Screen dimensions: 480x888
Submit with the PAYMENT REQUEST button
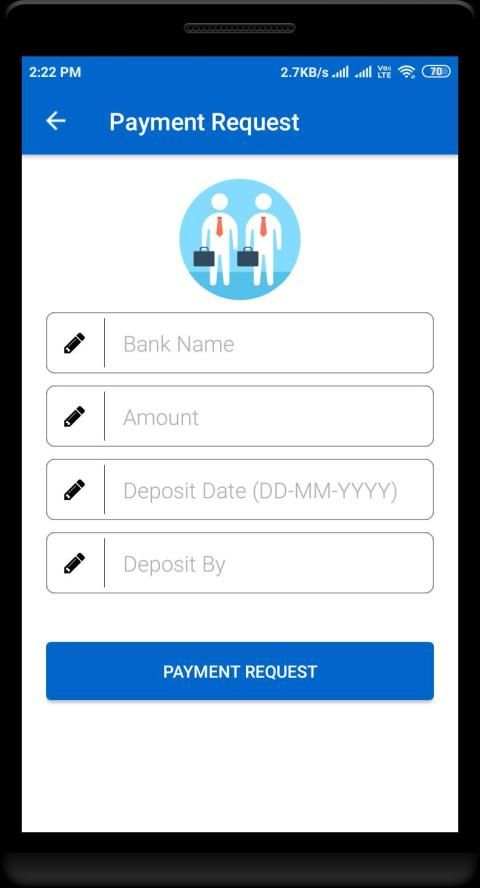coord(240,671)
